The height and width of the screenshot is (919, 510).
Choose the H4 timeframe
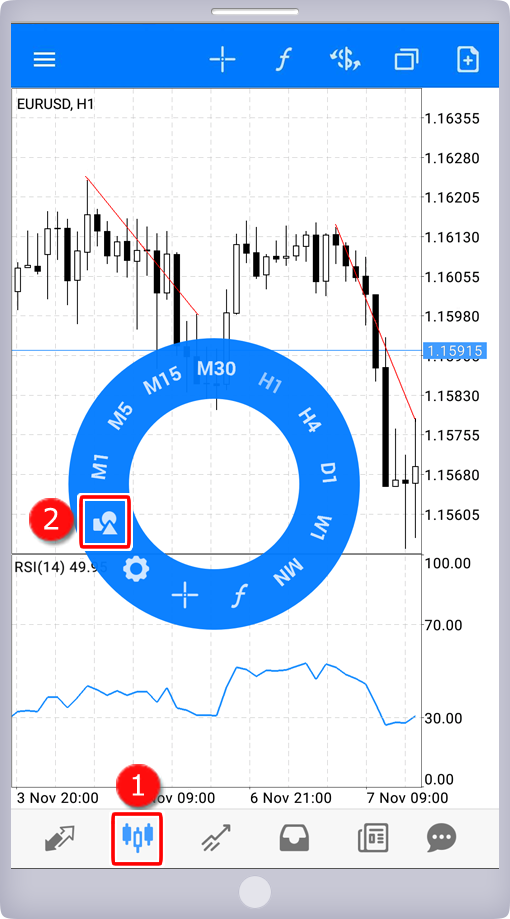point(309,420)
